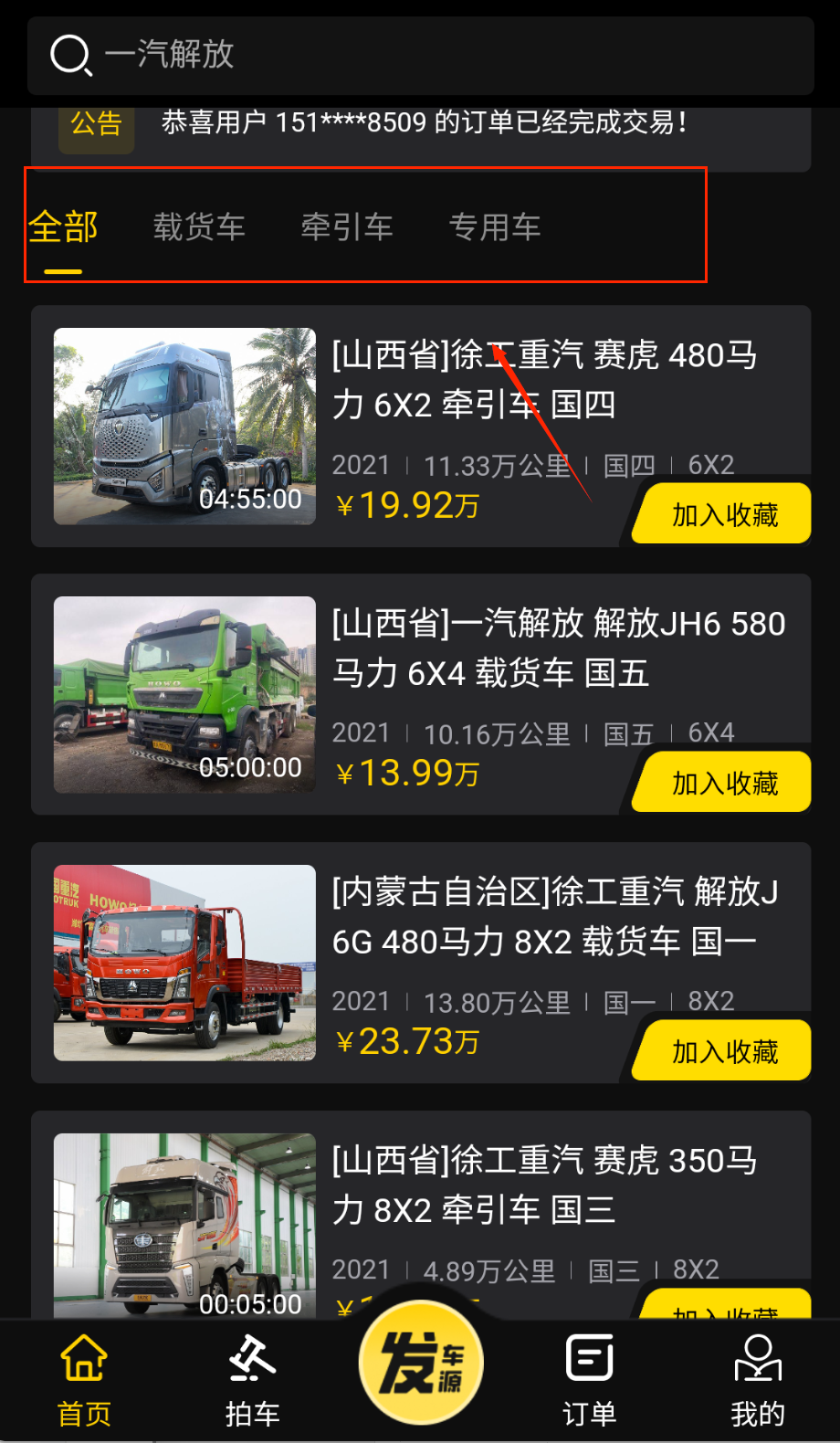
Task: Open the 内蒙古自治区 徐工重汽 解放J6G listing
Action: 555,916
